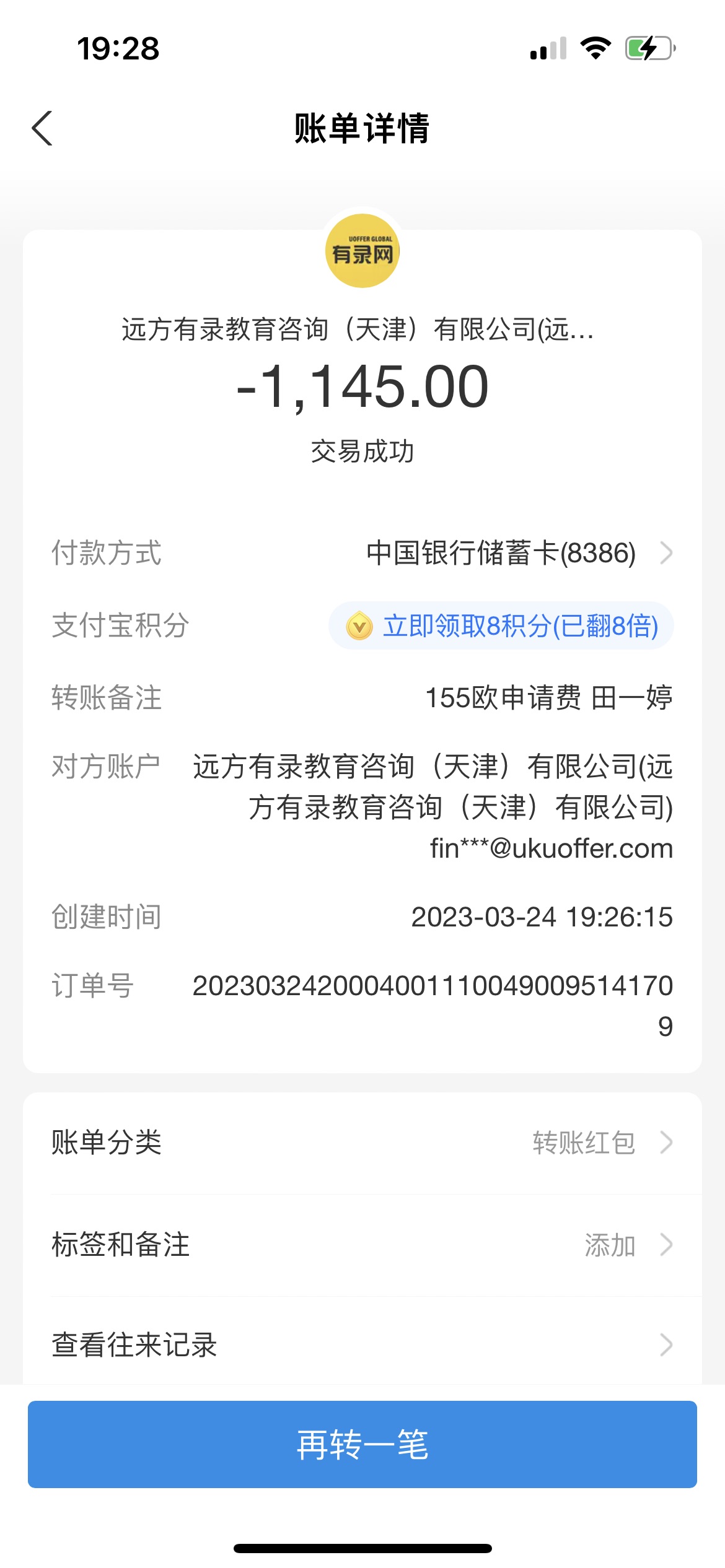Change the 账单分类 category
The height and width of the screenshot is (1568, 725).
tap(362, 1143)
